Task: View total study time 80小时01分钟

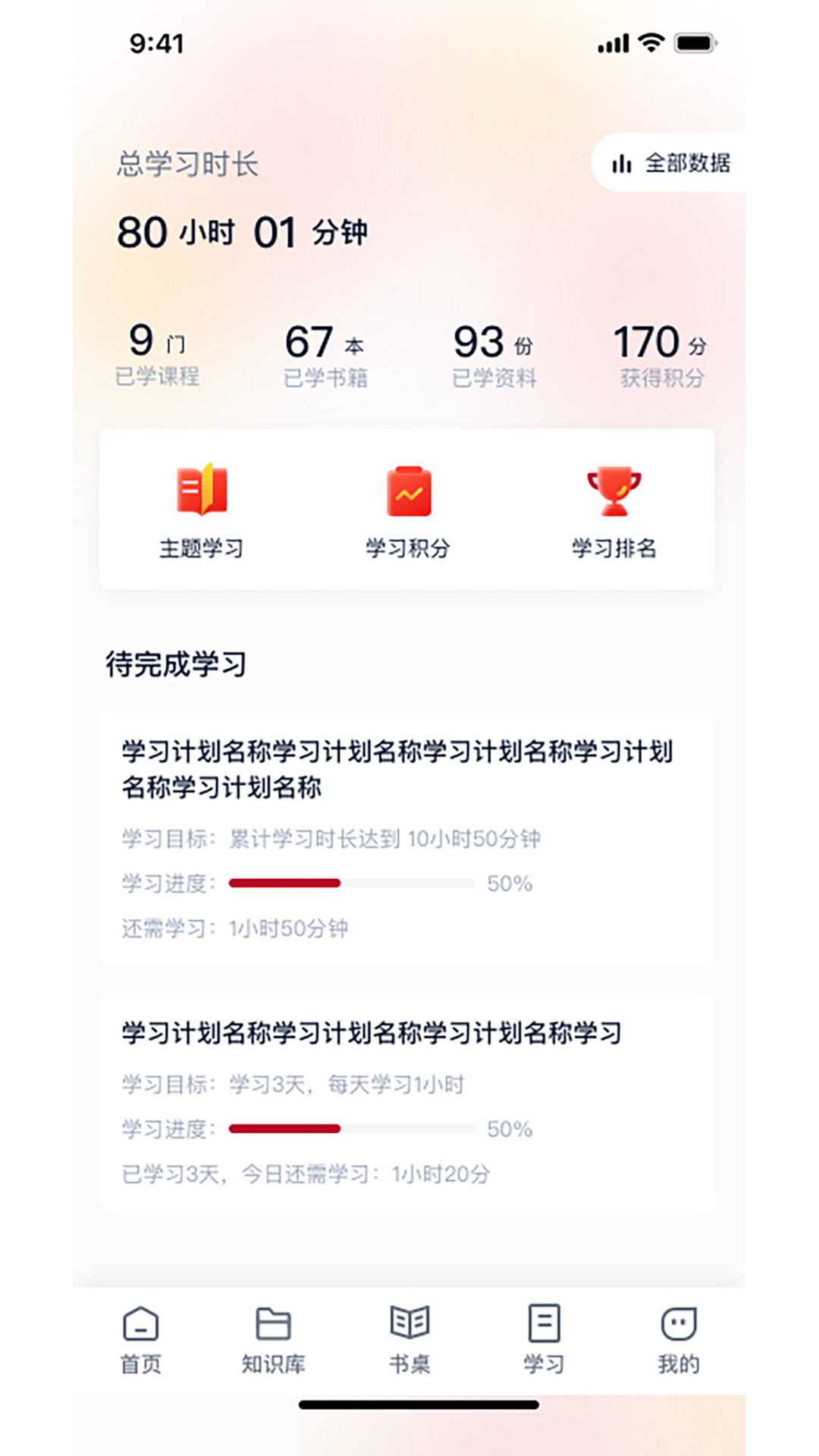Action: pyautogui.click(x=243, y=233)
